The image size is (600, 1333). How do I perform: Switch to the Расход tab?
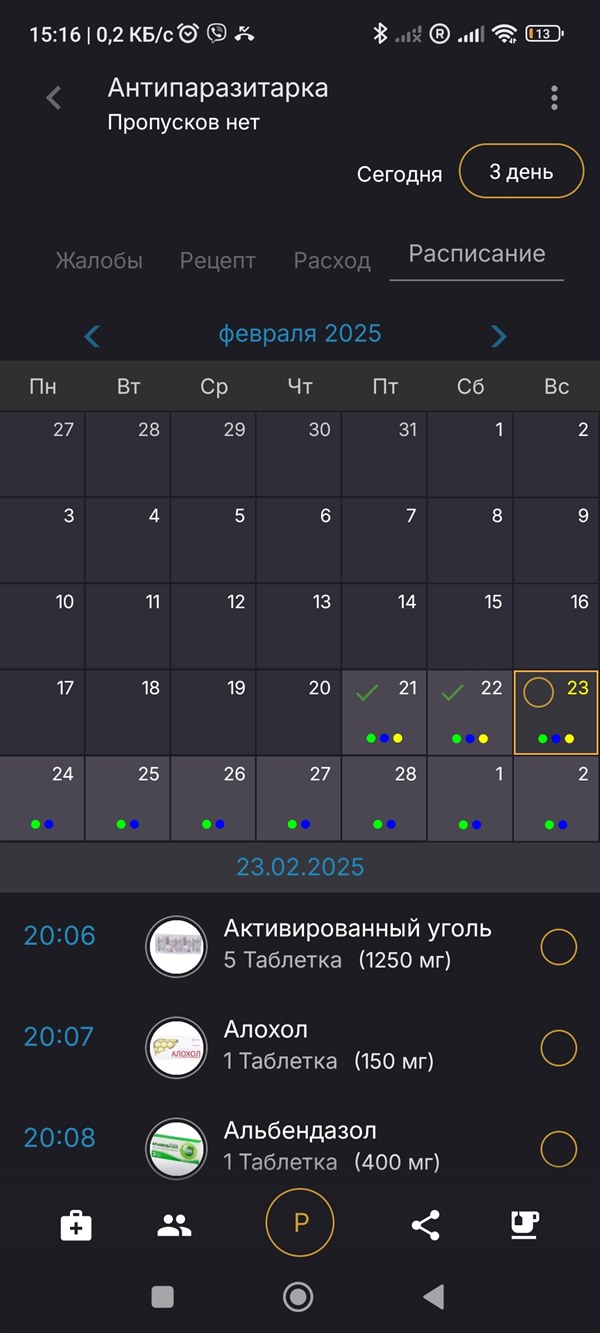(x=332, y=261)
